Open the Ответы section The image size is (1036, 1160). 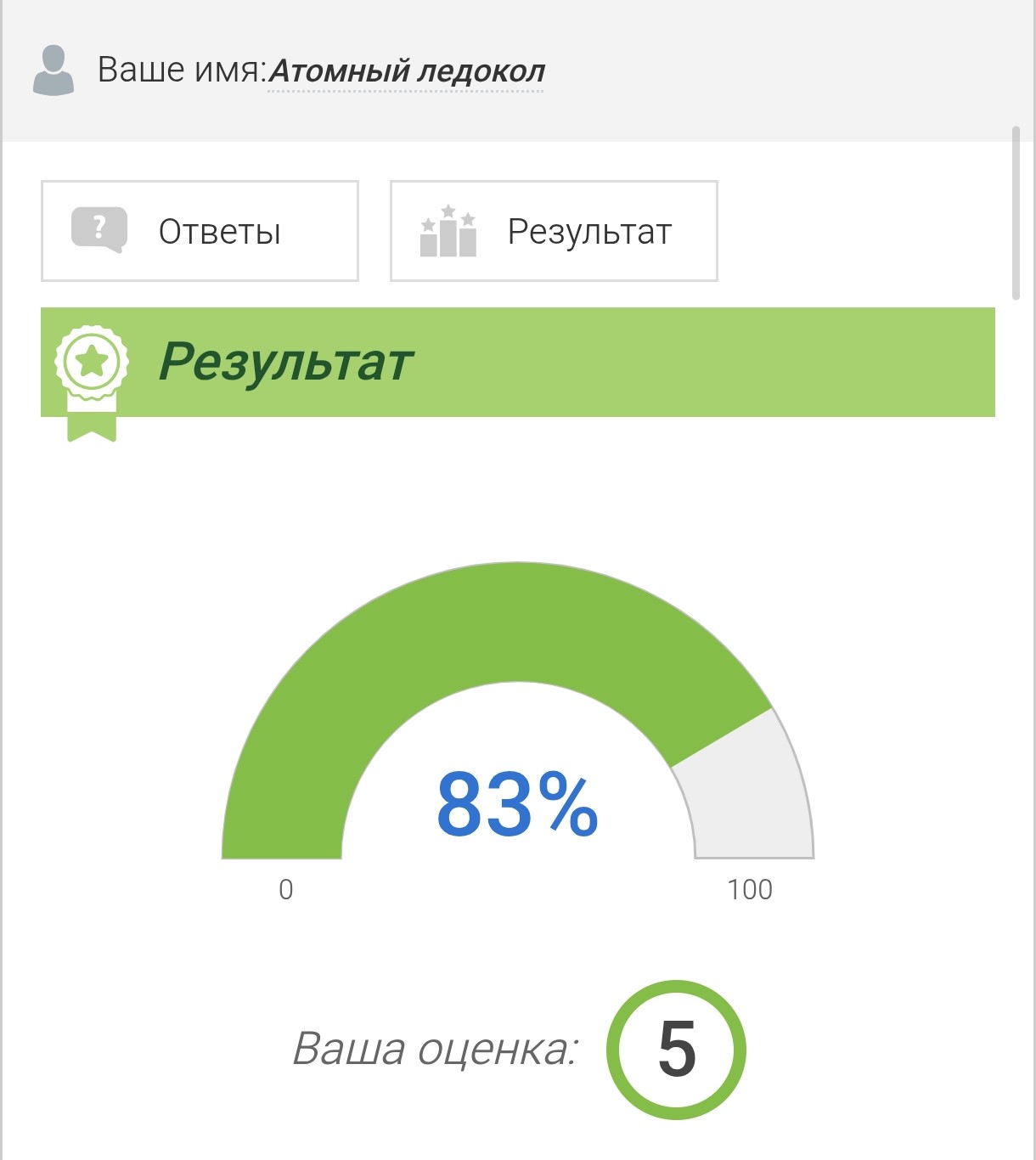point(200,231)
